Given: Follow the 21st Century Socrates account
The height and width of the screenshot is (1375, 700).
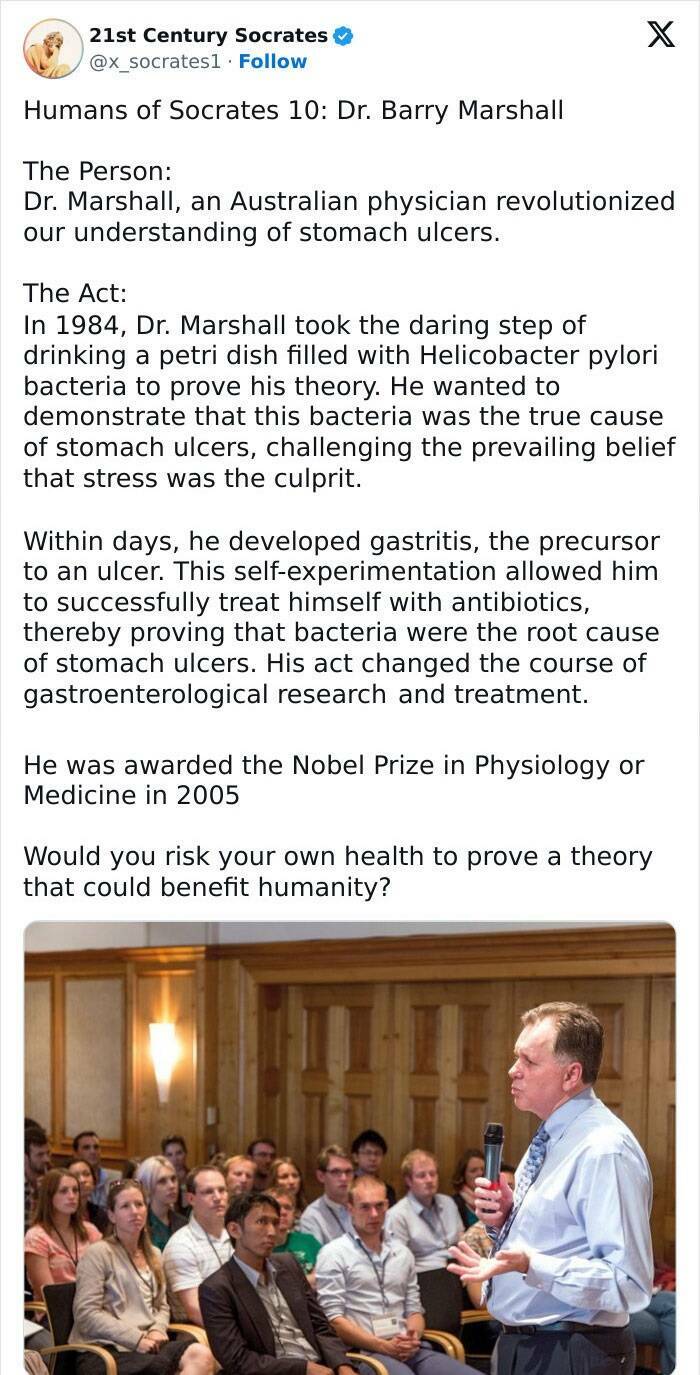Looking at the screenshot, I should 272,62.
